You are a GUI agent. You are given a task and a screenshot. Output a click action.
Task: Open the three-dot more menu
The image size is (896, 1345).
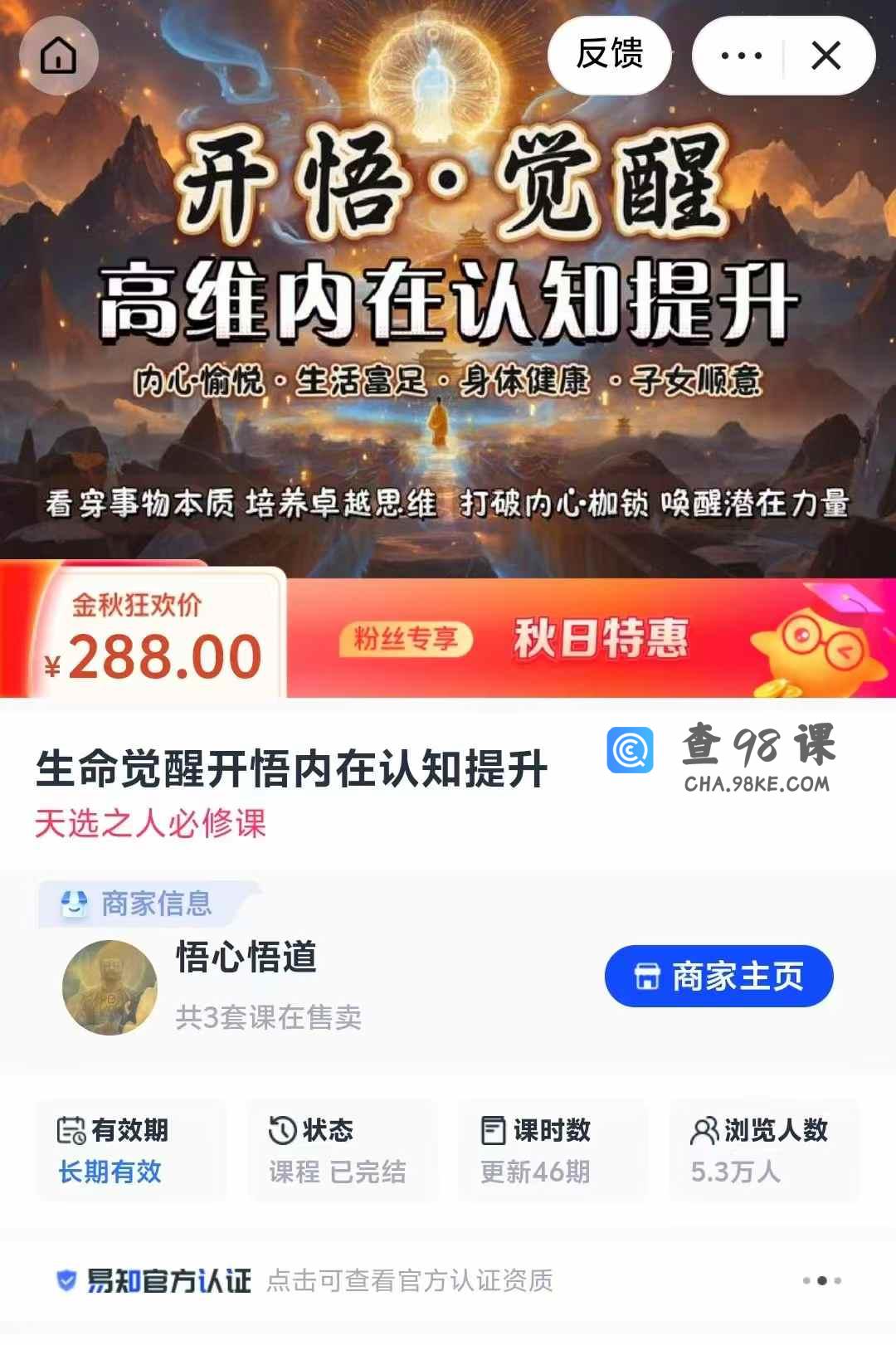click(x=741, y=56)
